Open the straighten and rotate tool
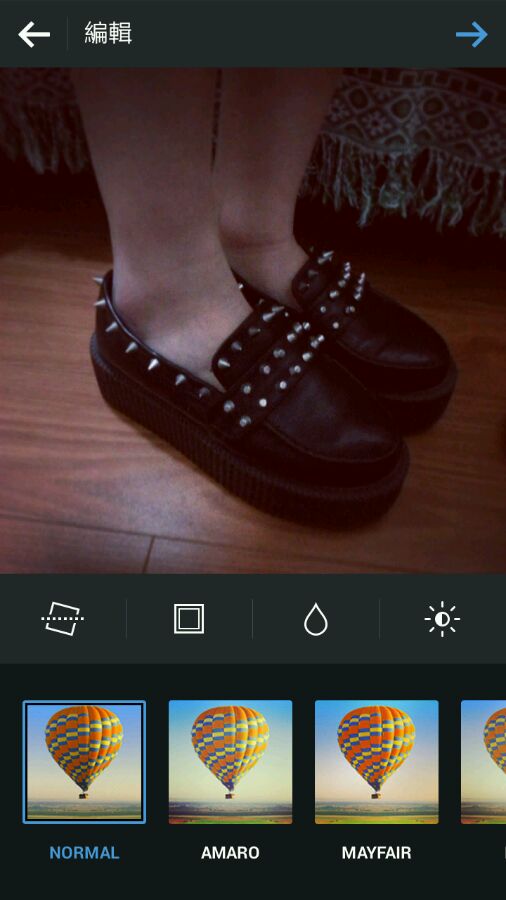This screenshot has height=900, width=506. [63, 619]
